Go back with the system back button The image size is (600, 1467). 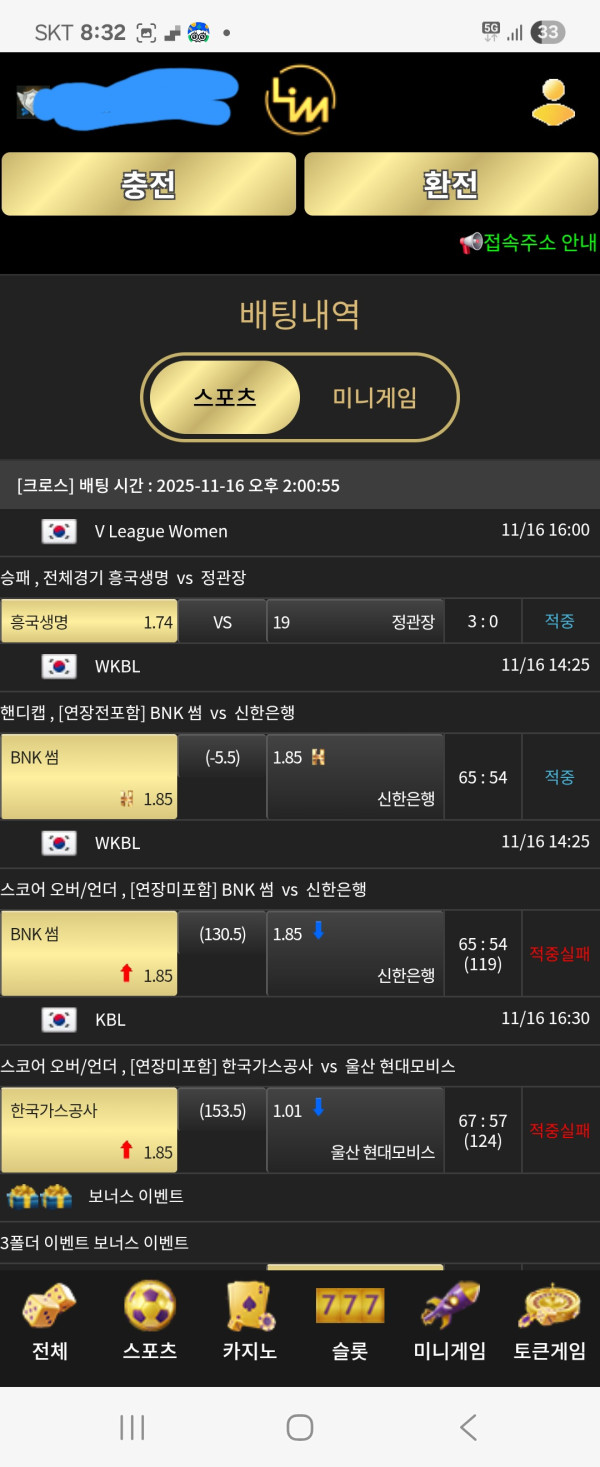pyautogui.click(x=467, y=1427)
